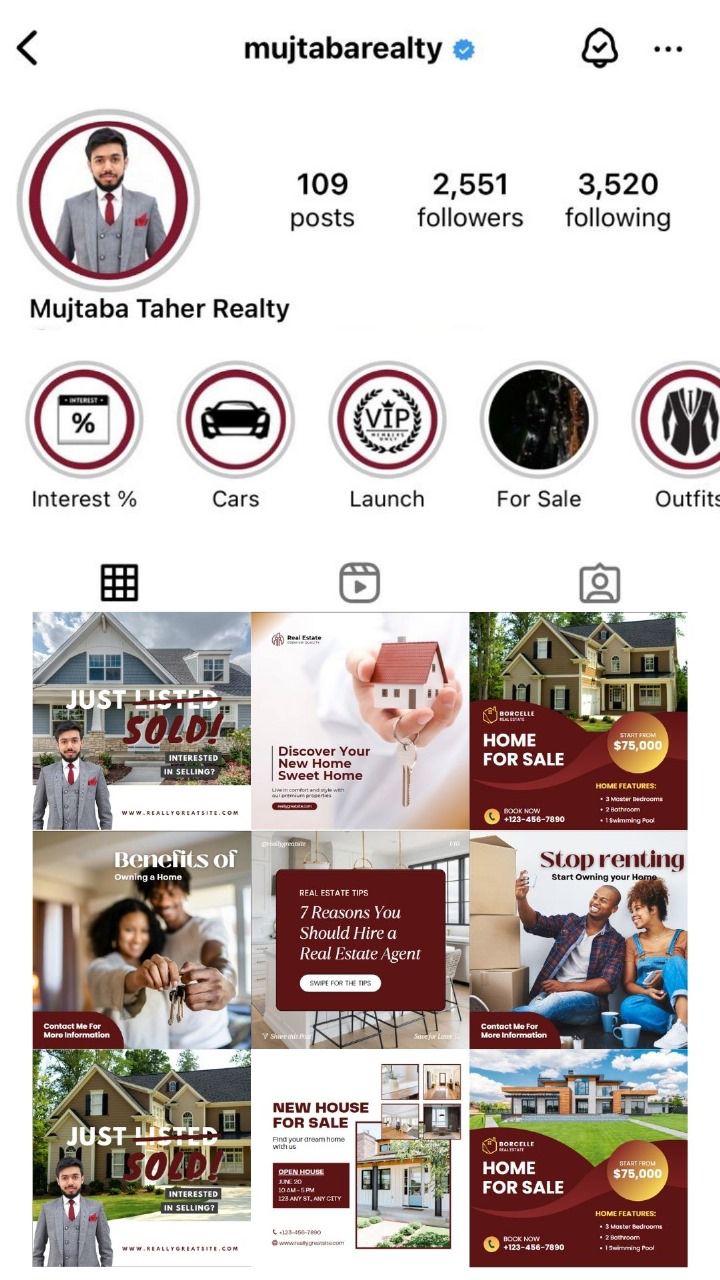The height and width of the screenshot is (1280, 720).
Task: Open the For Sale highlight
Action: (539, 420)
